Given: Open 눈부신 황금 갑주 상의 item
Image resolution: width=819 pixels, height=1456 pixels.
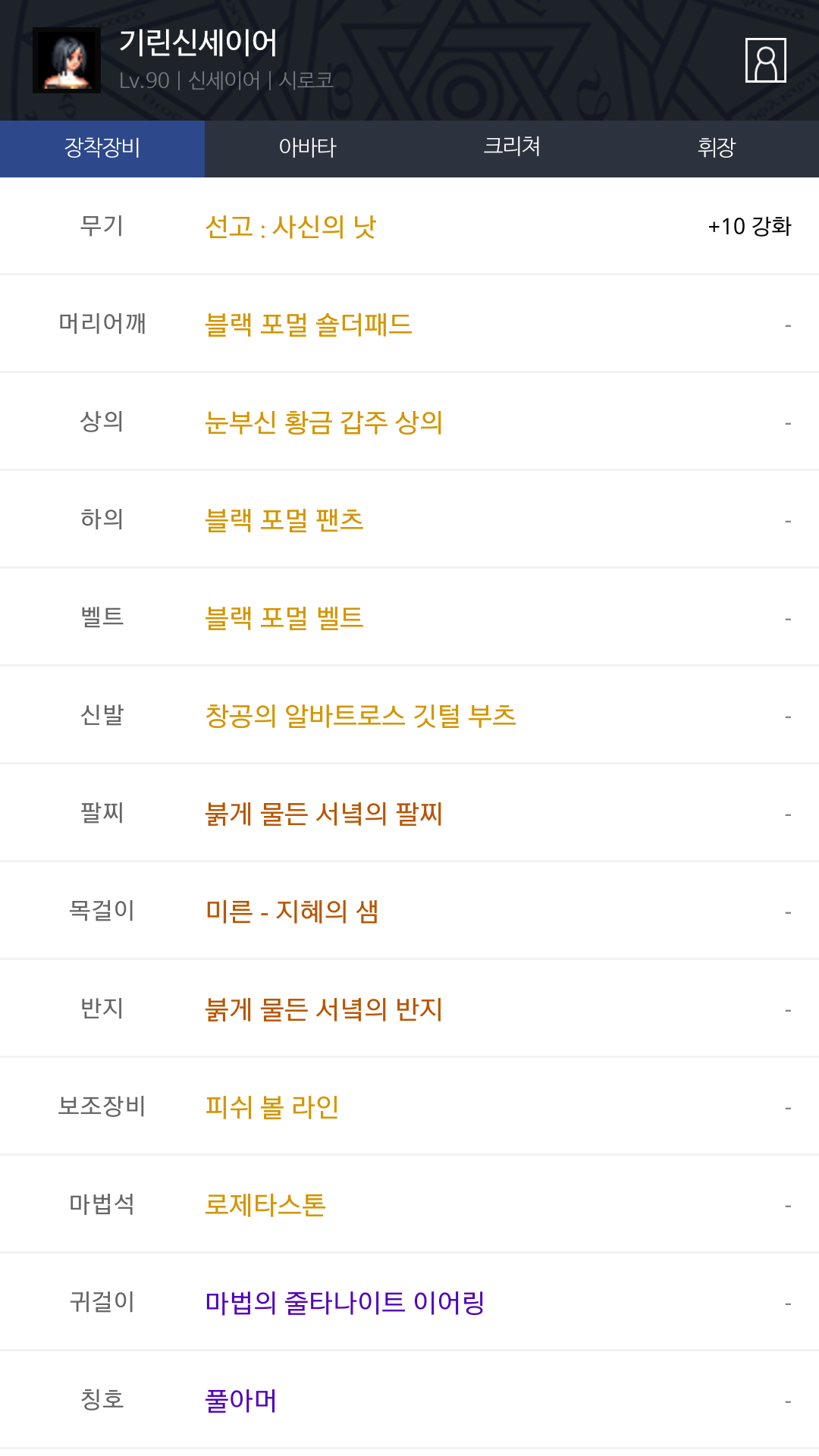Looking at the screenshot, I should pyautogui.click(x=324, y=422).
